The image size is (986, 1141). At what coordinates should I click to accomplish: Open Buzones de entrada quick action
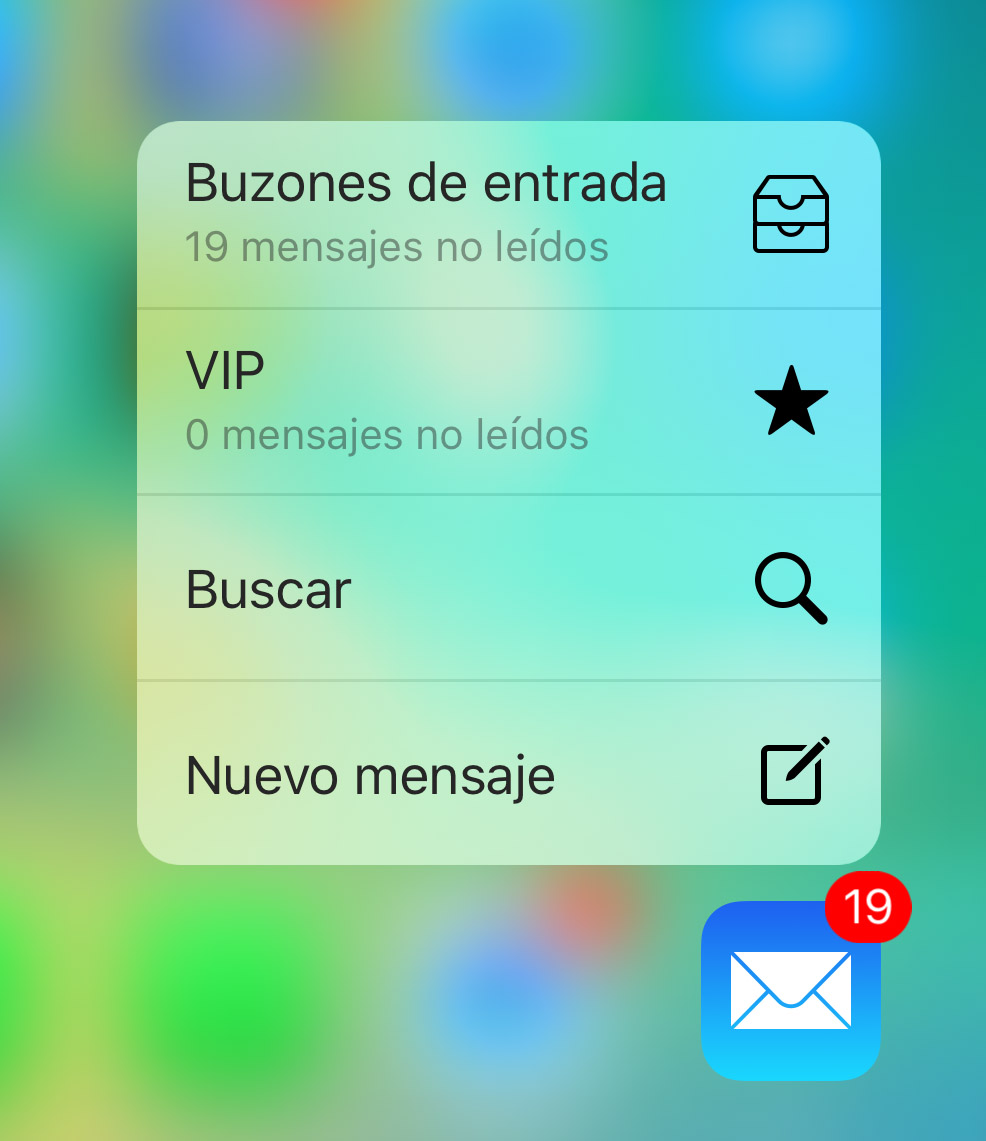tap(508, 215)
